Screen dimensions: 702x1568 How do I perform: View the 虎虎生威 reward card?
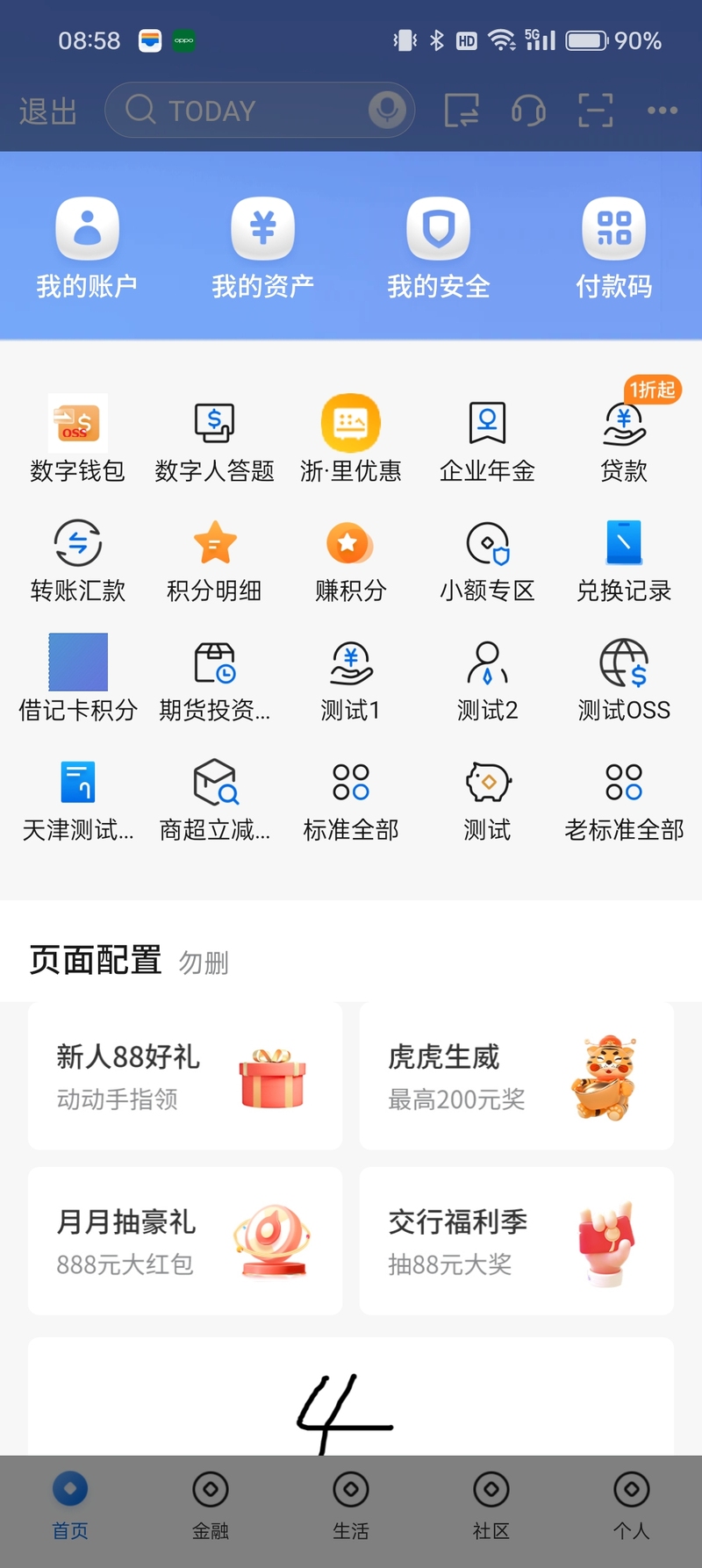(516, 1076)
